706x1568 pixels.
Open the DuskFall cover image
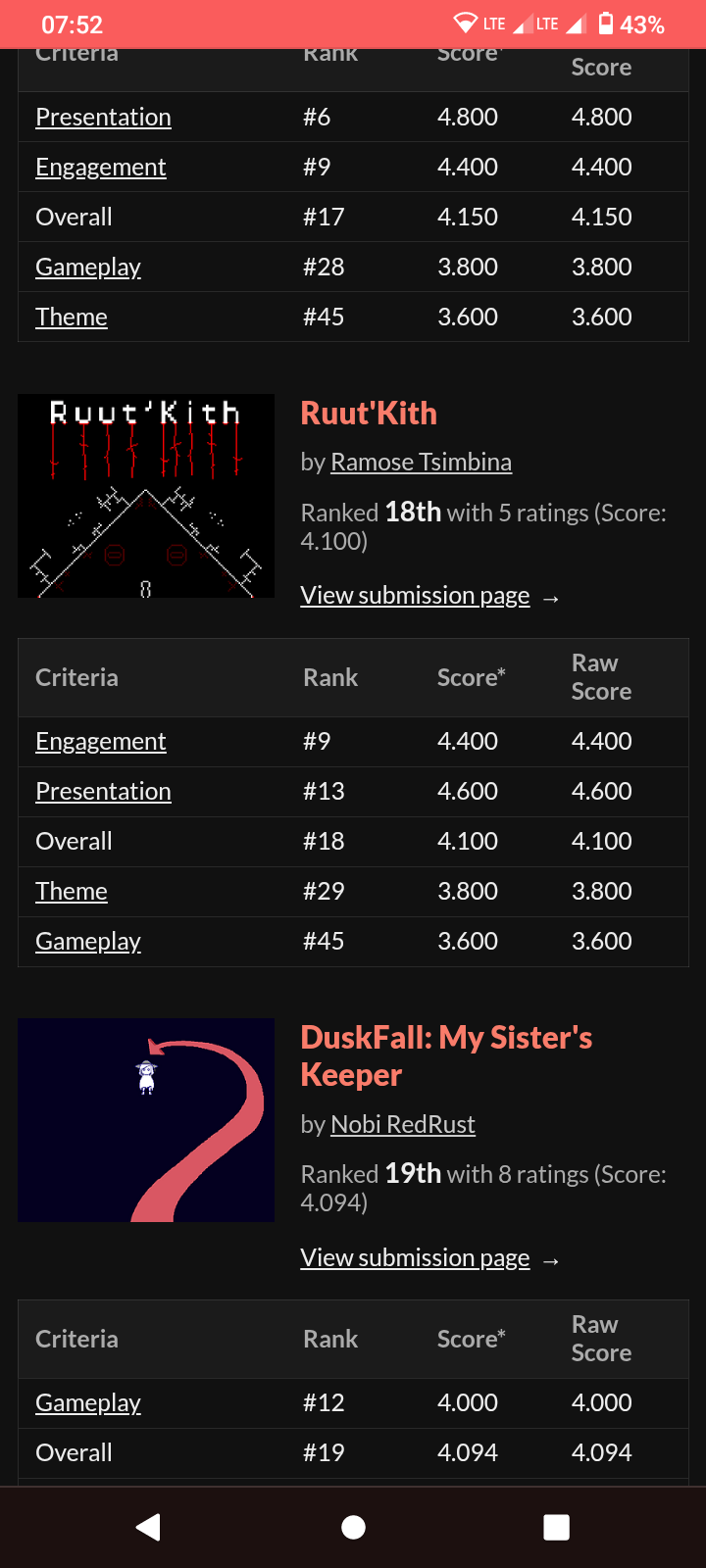[x=146, y=1120]
